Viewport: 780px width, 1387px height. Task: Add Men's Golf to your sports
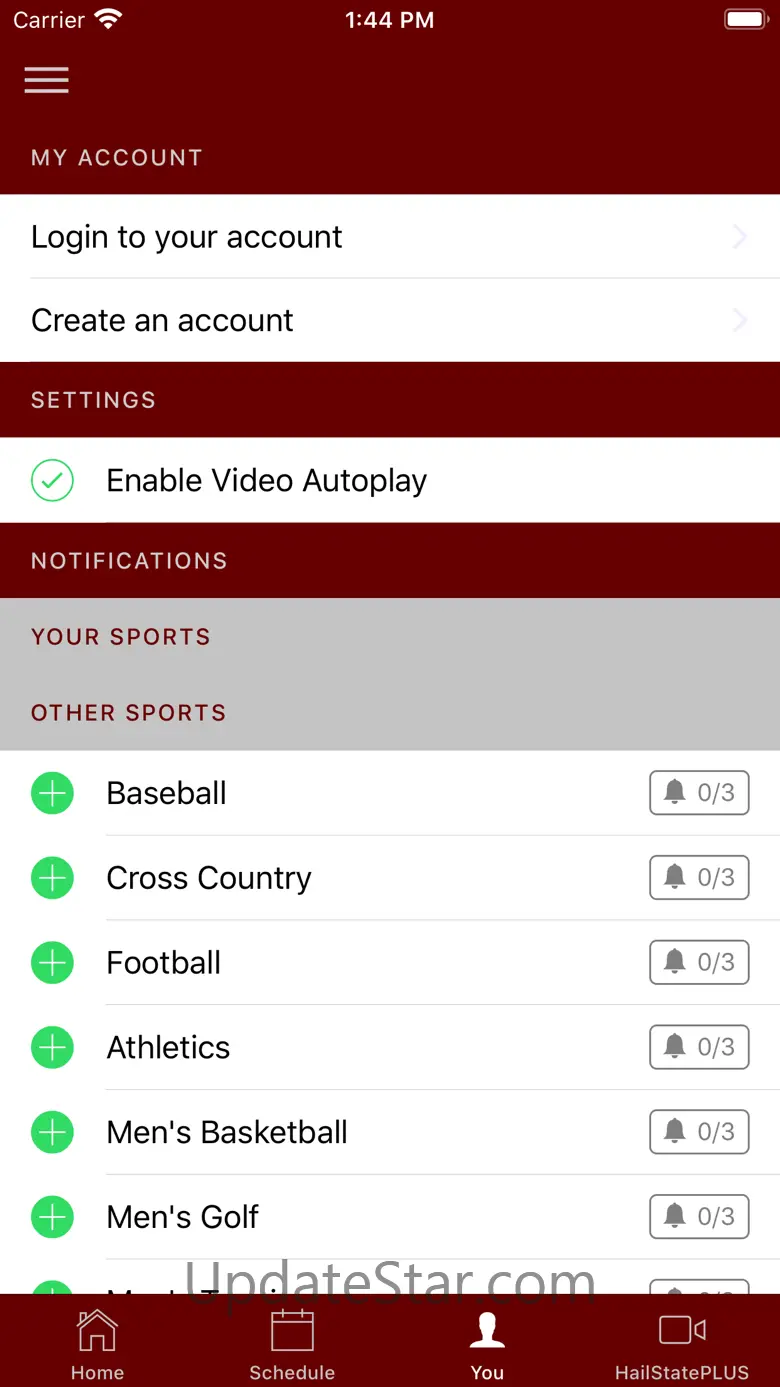click(52, 1217)
